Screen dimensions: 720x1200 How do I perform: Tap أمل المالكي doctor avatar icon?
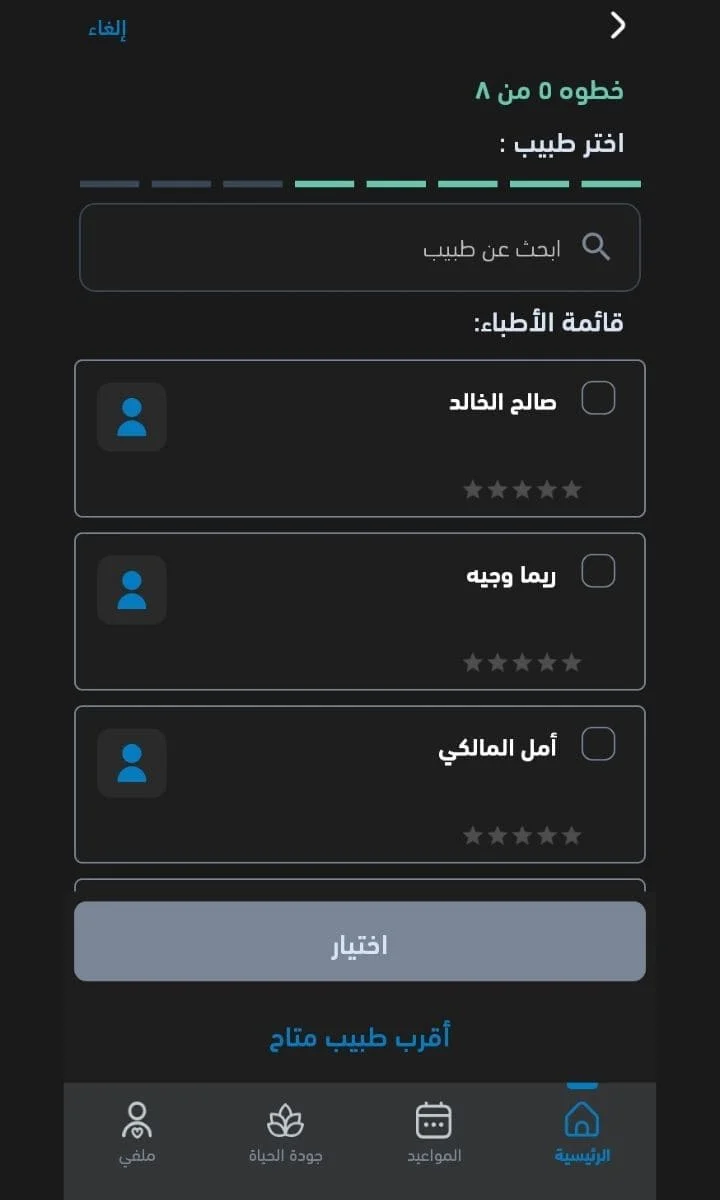click(x=131, y=762)
